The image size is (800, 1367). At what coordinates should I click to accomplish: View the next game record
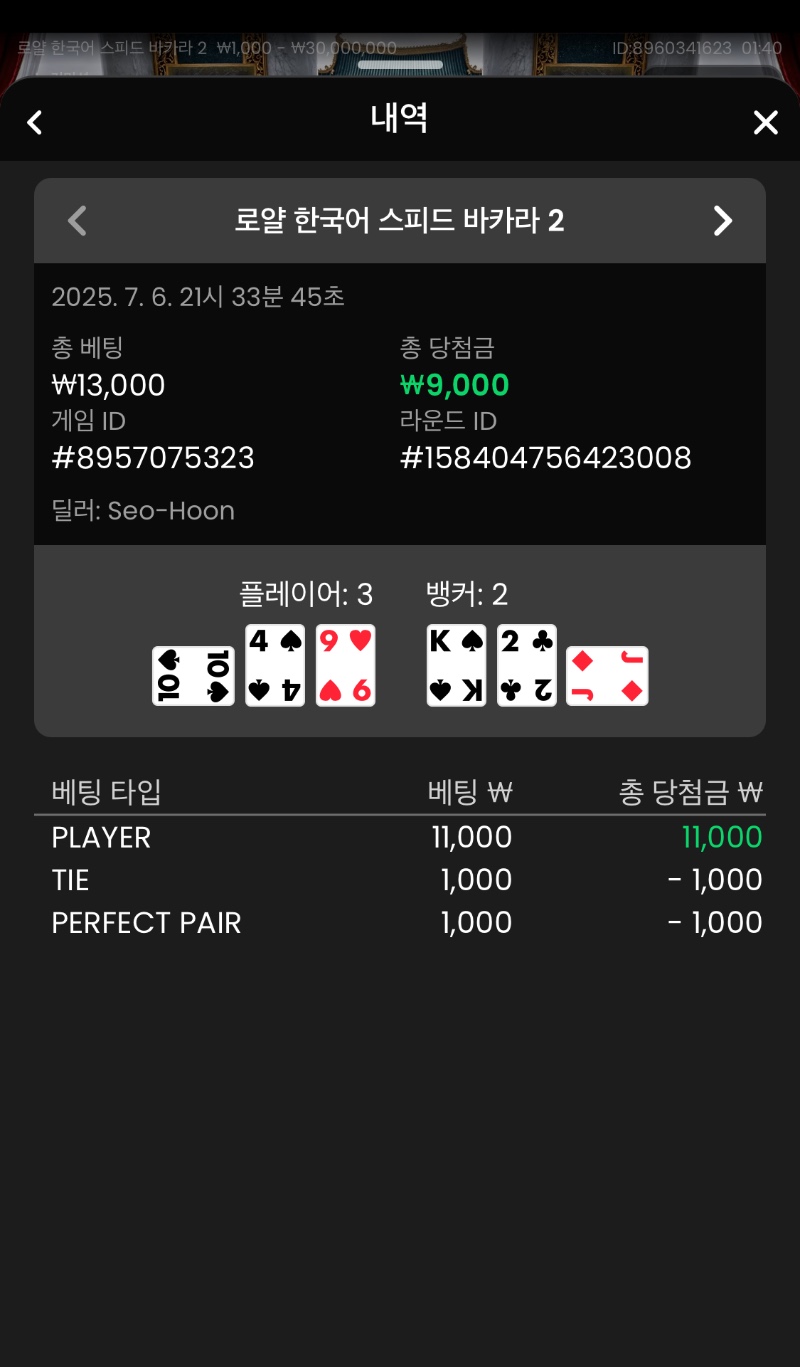pos(722,221)
